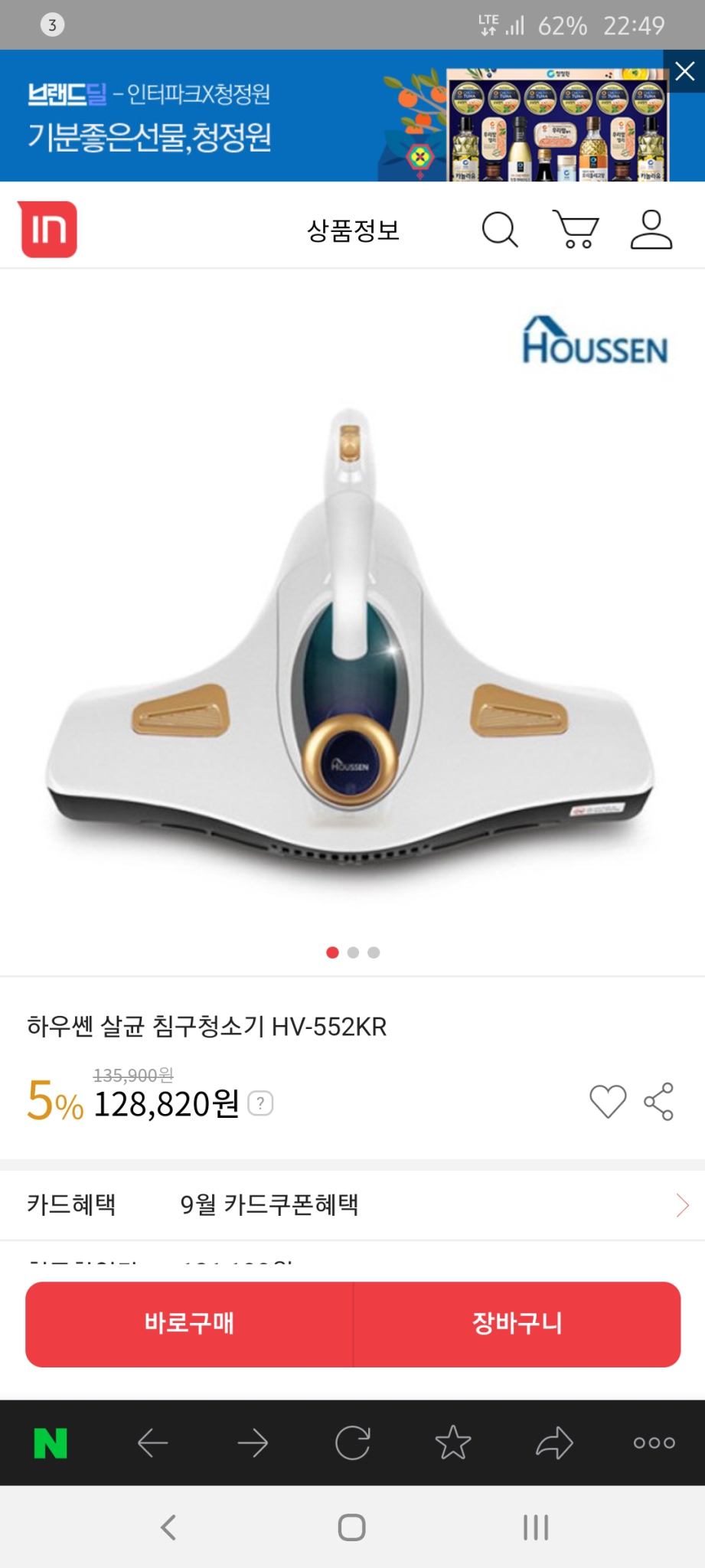This screenshot has width=705, height=1568.
Task: Click the Interpark IN logo
Action: [48, 229]
